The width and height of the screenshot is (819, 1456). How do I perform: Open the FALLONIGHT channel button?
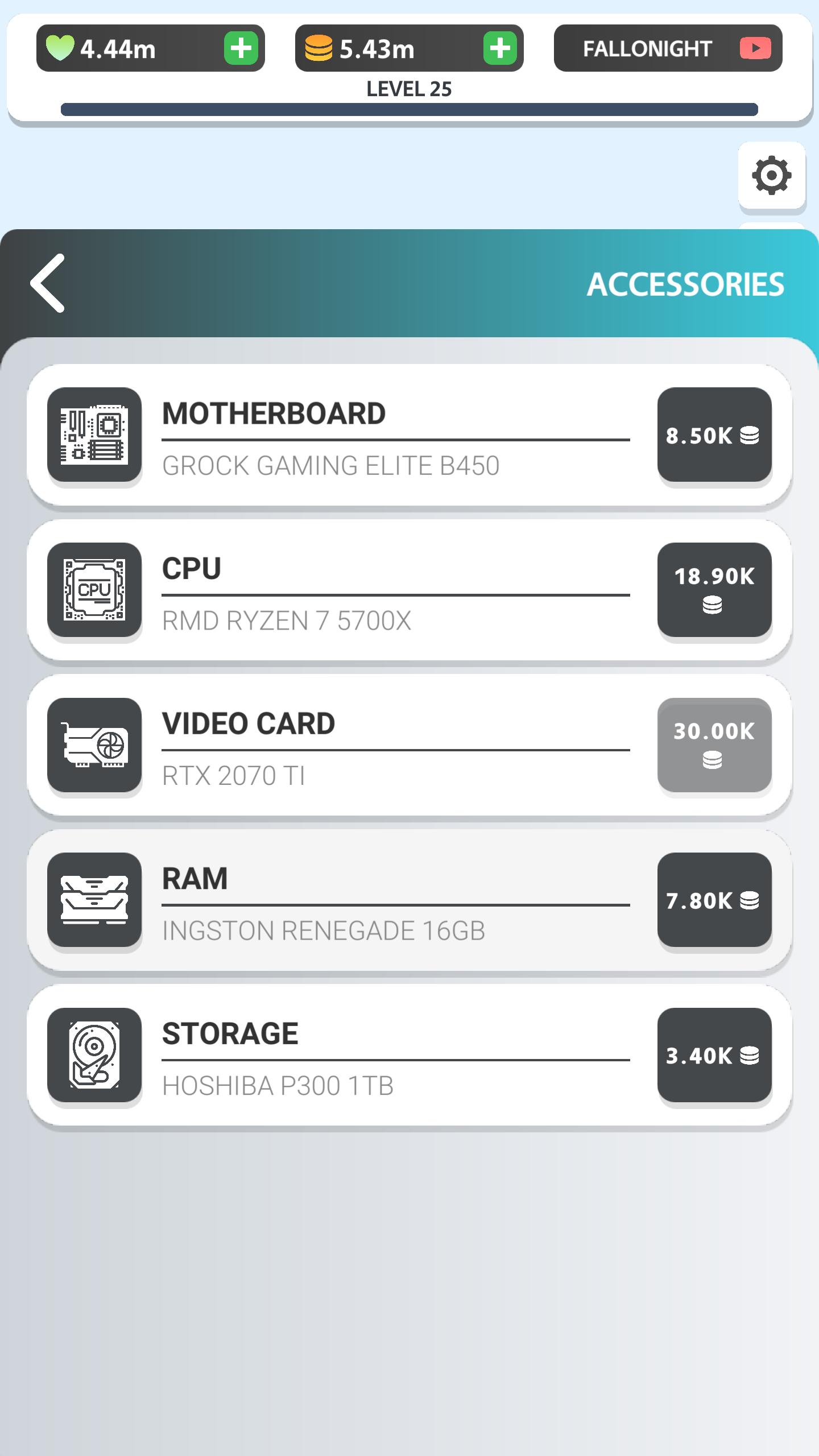[668, 48]
